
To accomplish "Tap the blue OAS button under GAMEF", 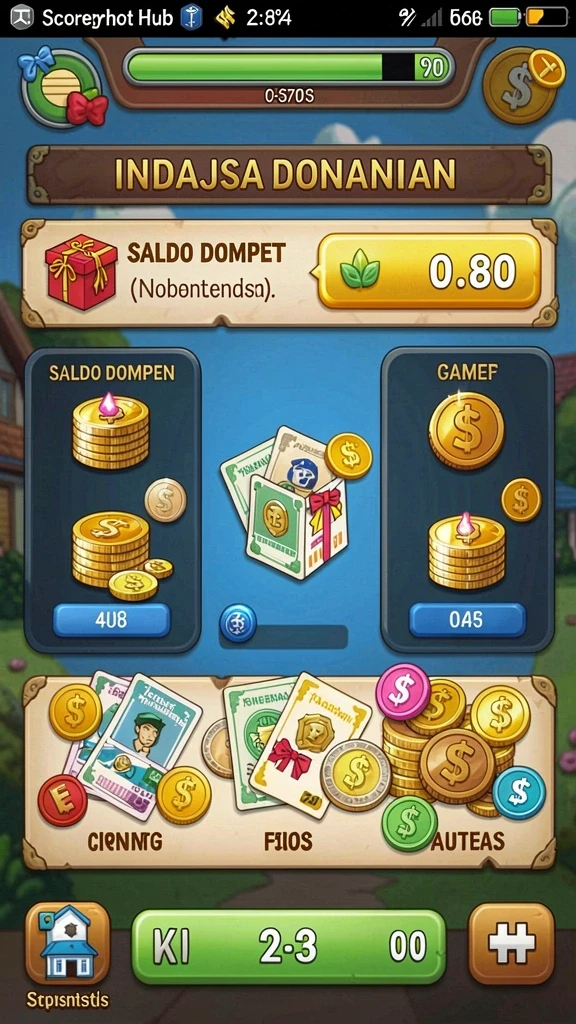I will (x=467, y=619).
